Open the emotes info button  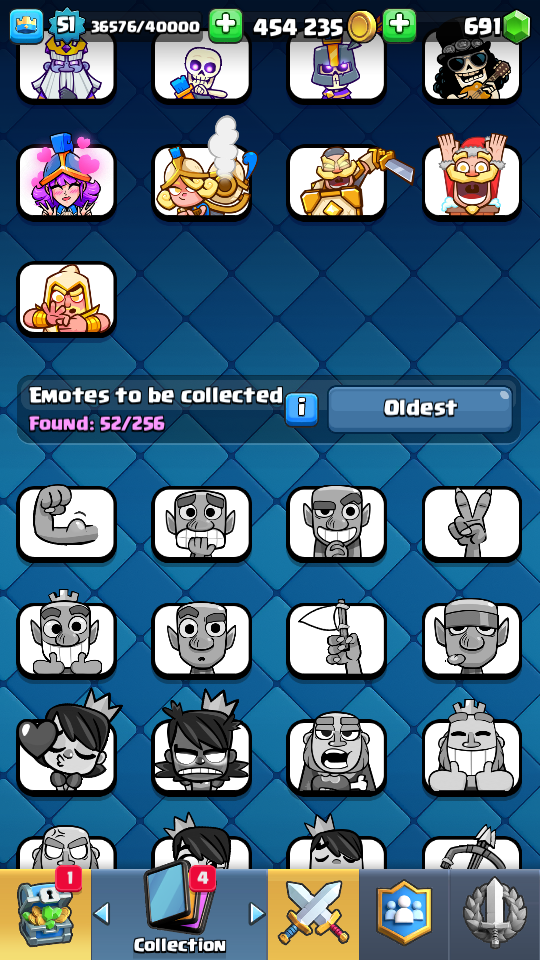coord(301,408)
